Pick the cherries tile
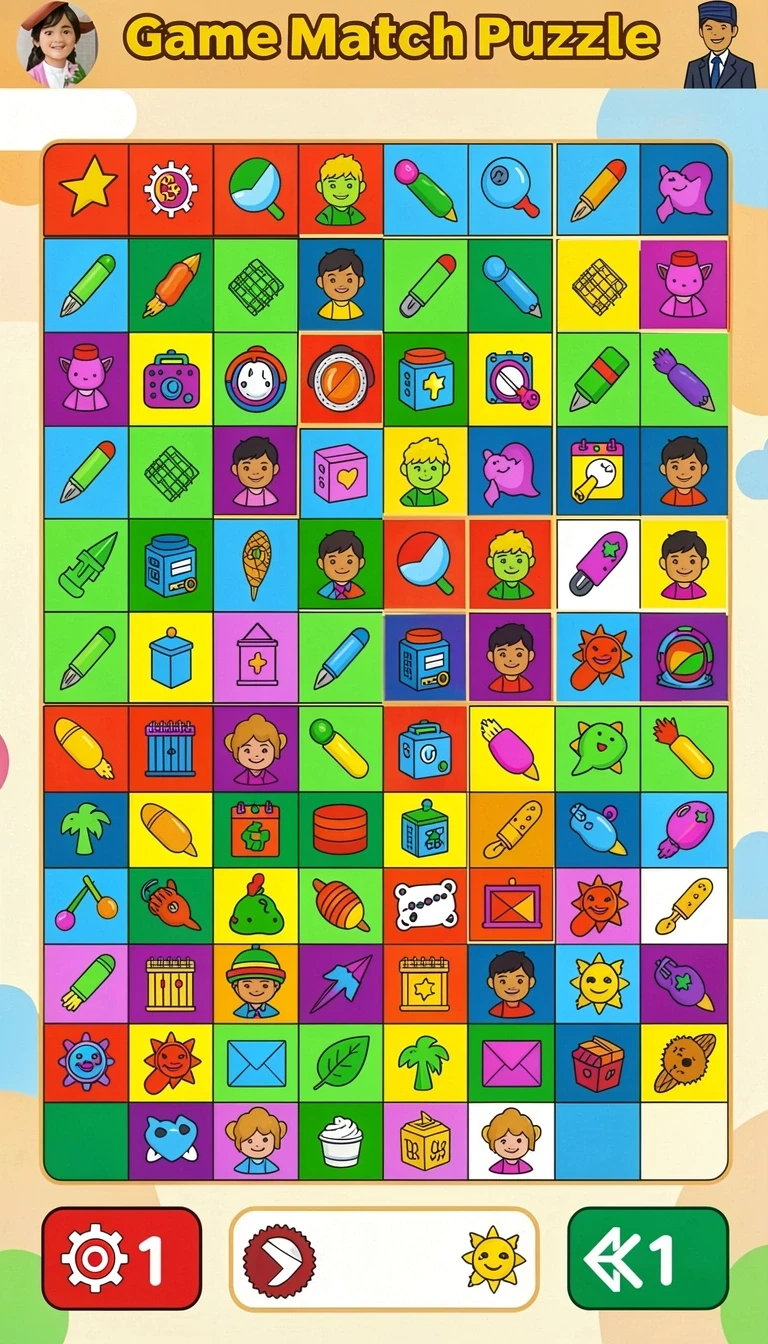 [x=86, y=905]
